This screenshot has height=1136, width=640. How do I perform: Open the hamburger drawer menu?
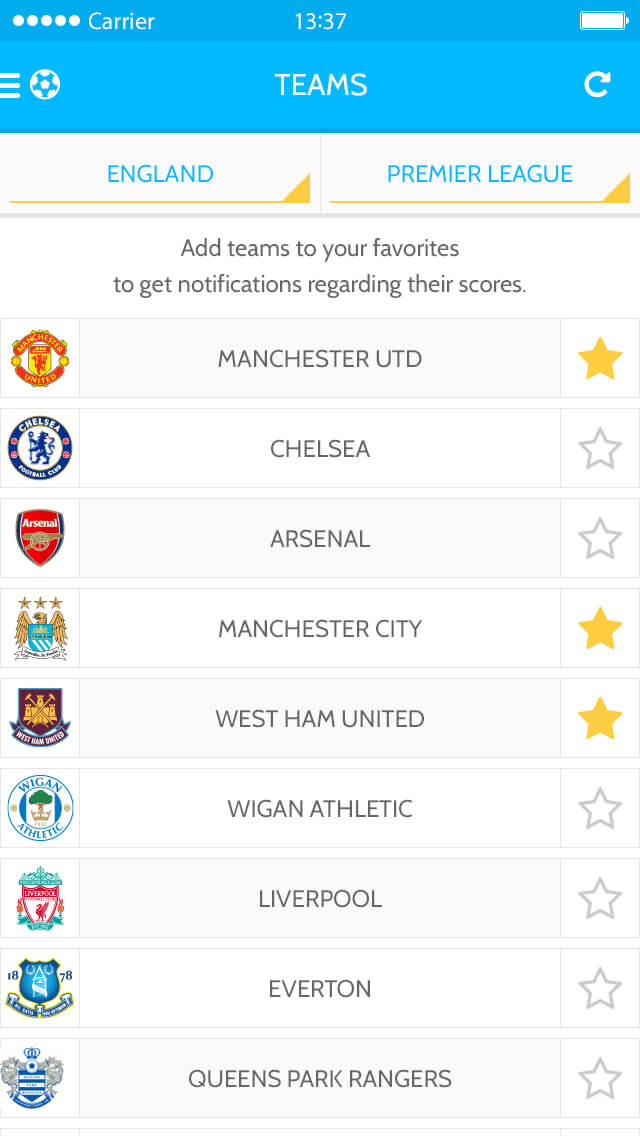point(10,85)
